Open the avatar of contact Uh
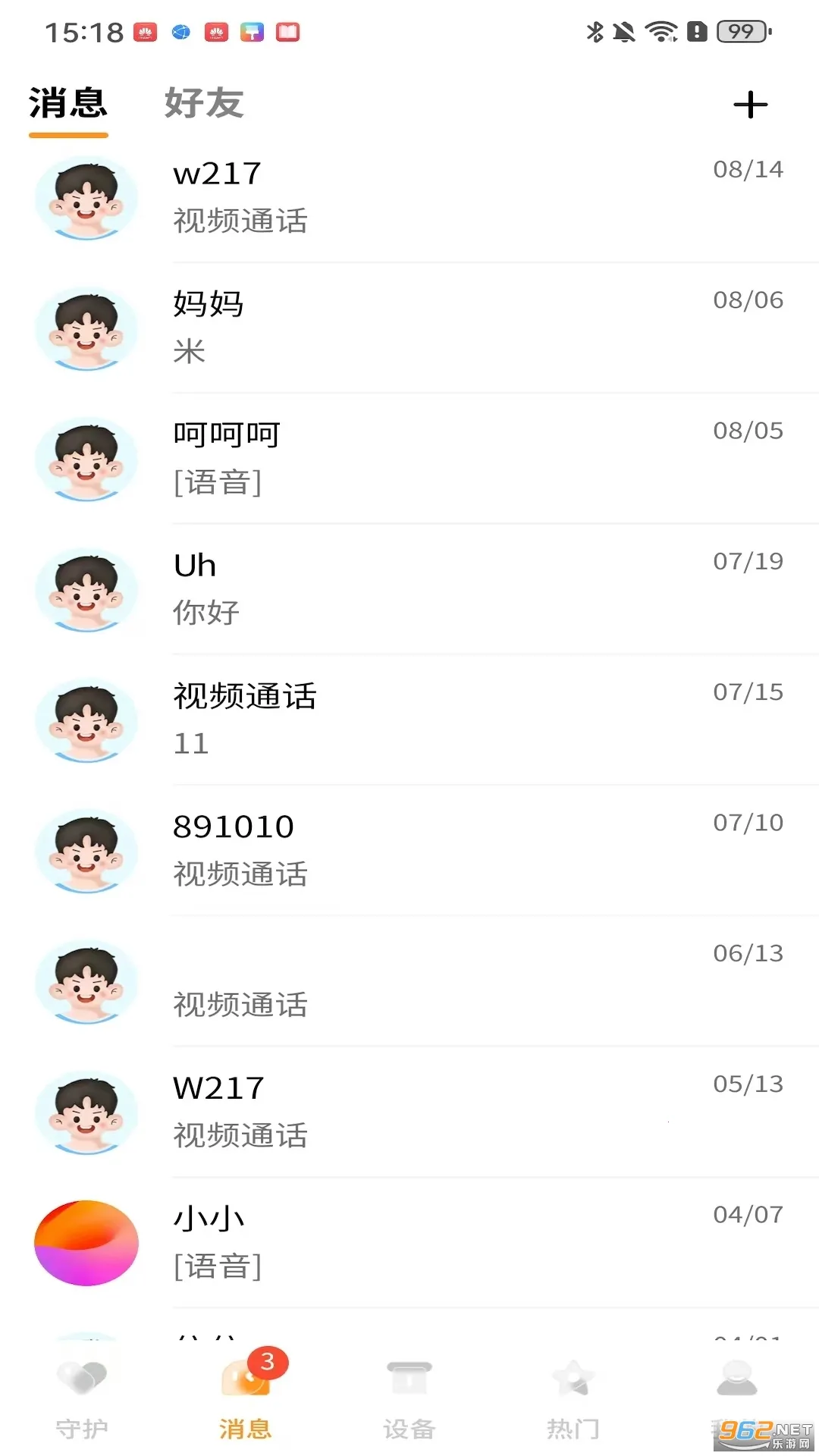 (86, 591)
